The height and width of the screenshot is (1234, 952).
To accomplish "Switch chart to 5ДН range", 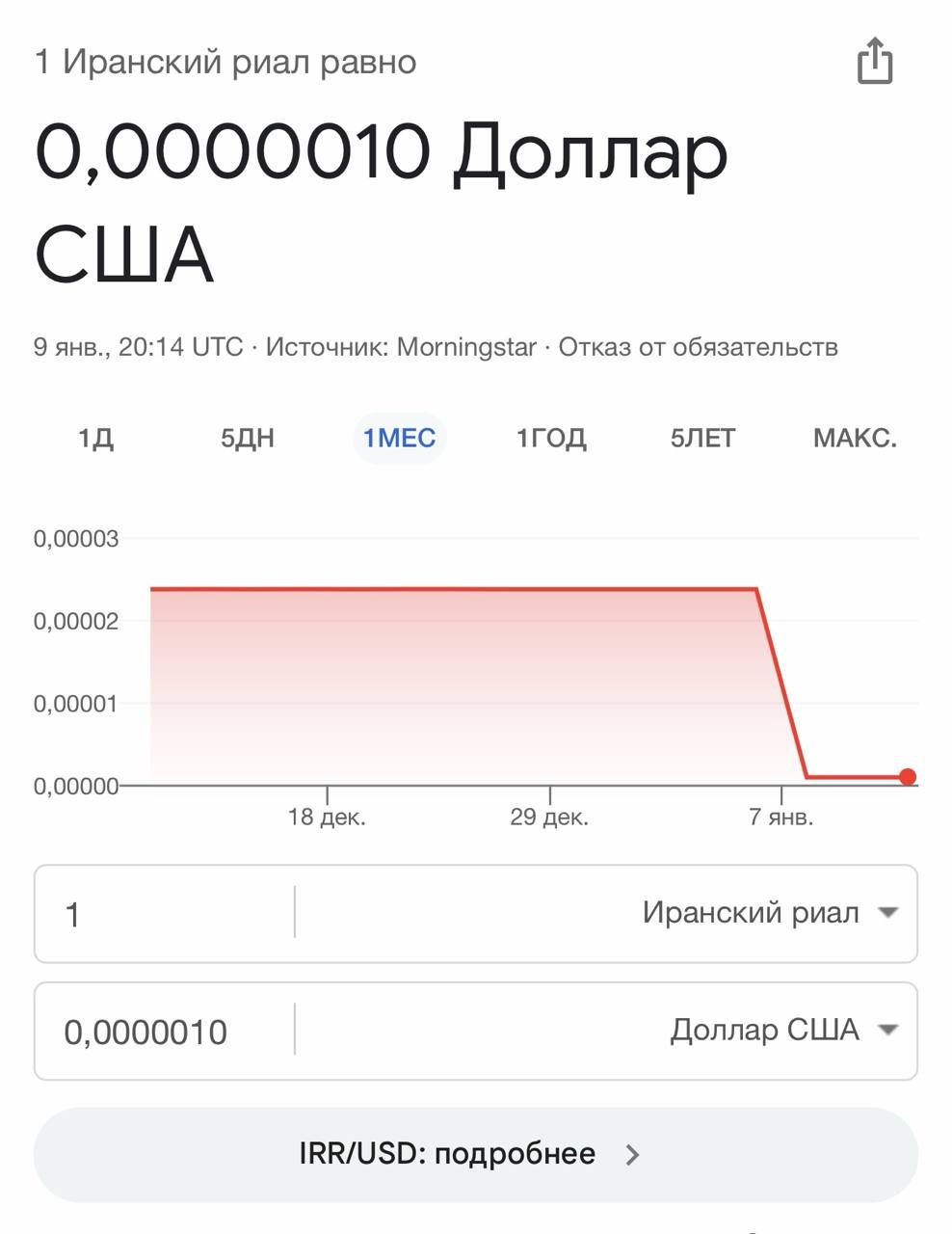I will [248, 439].
